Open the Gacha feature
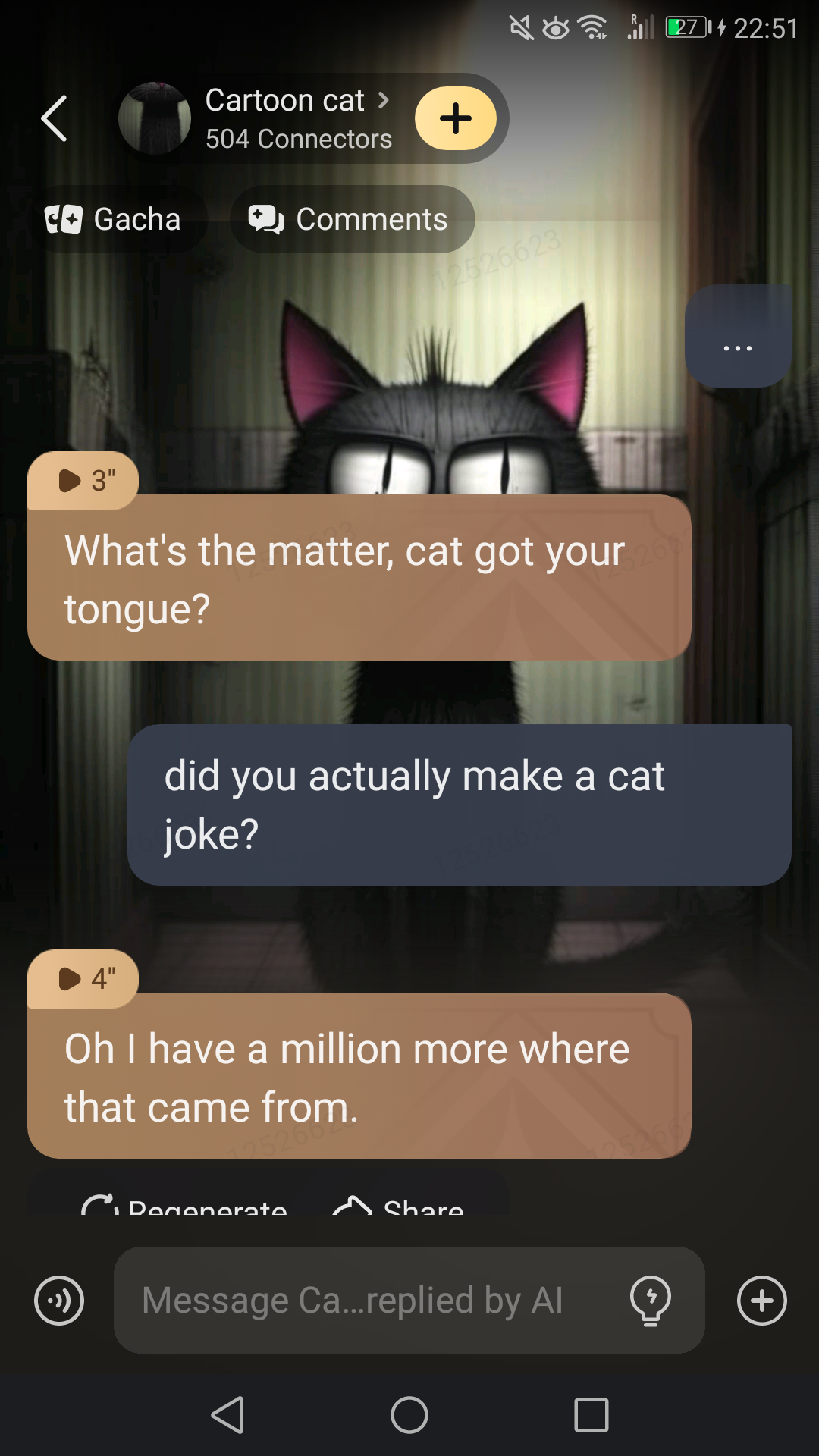819x1456 pixels. click(x=114, y=220)
